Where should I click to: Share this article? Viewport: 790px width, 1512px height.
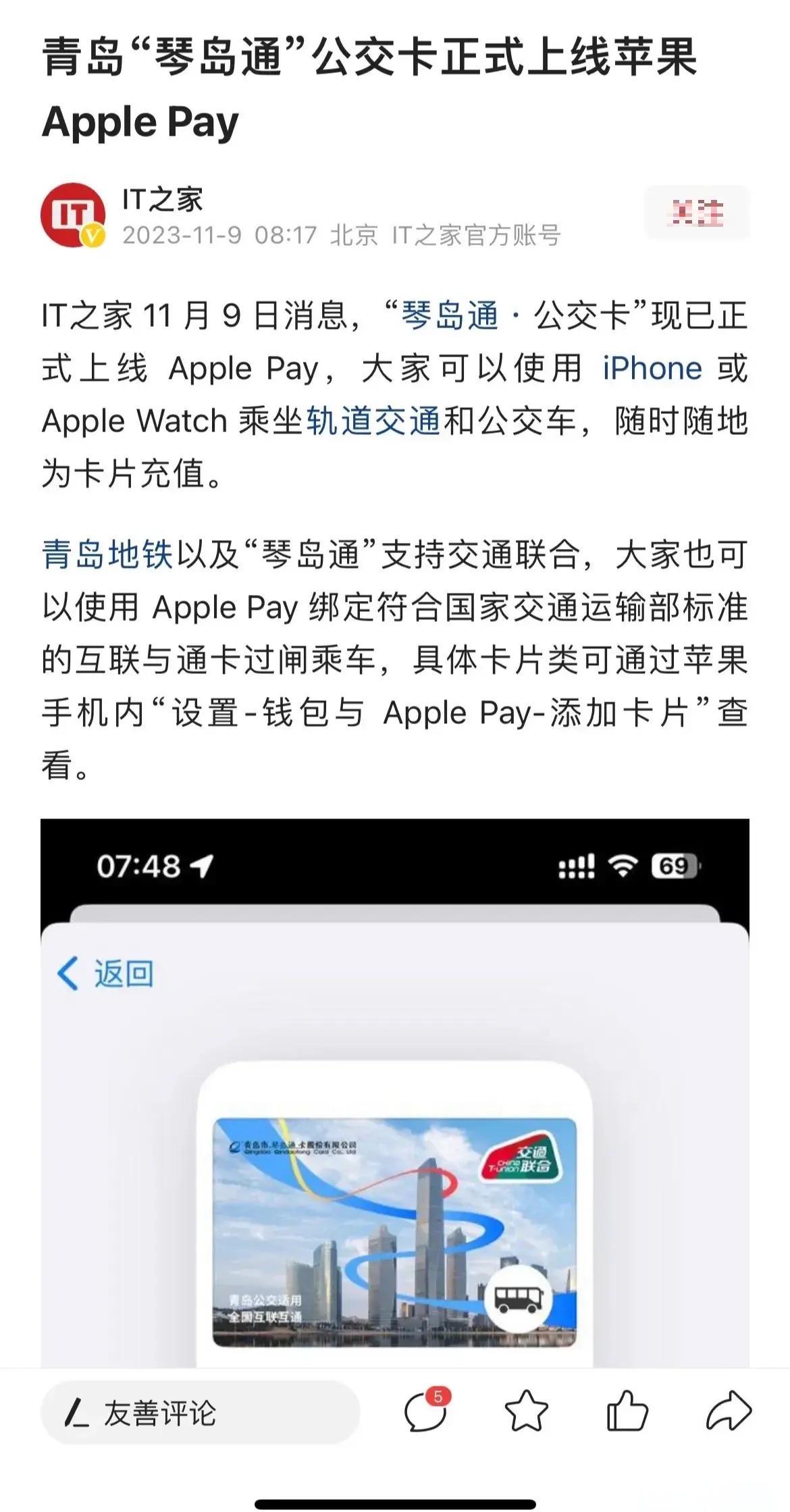[728, 1412]
